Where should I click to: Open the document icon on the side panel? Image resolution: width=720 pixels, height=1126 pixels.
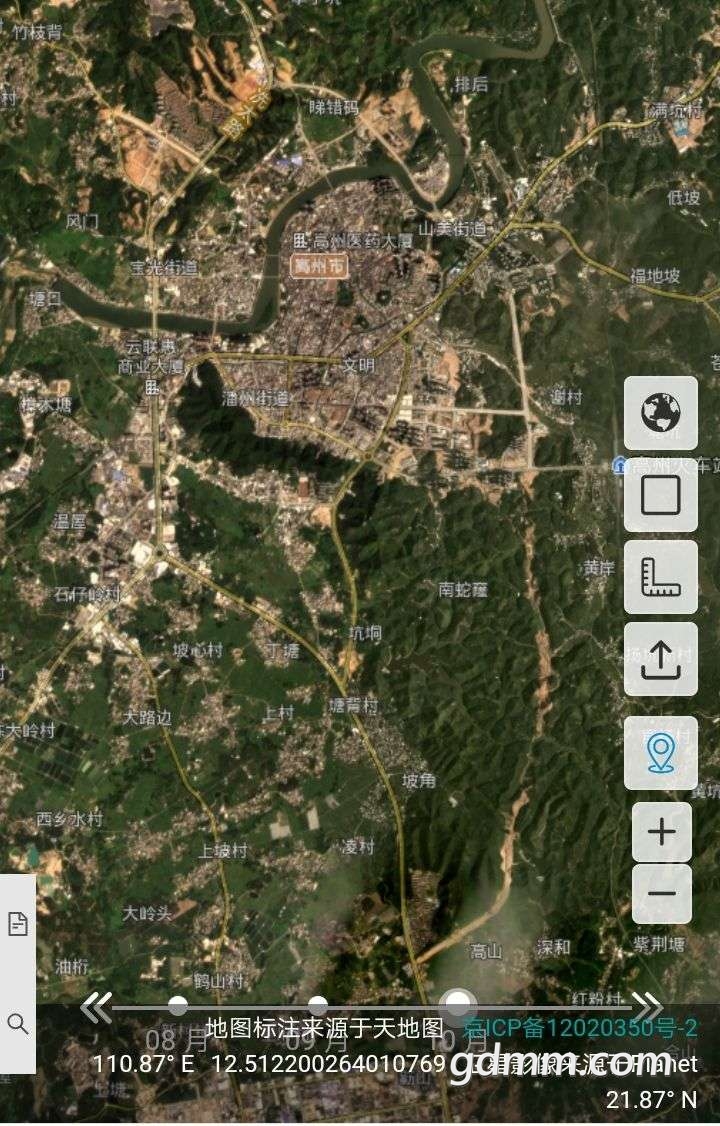(18, 924)
